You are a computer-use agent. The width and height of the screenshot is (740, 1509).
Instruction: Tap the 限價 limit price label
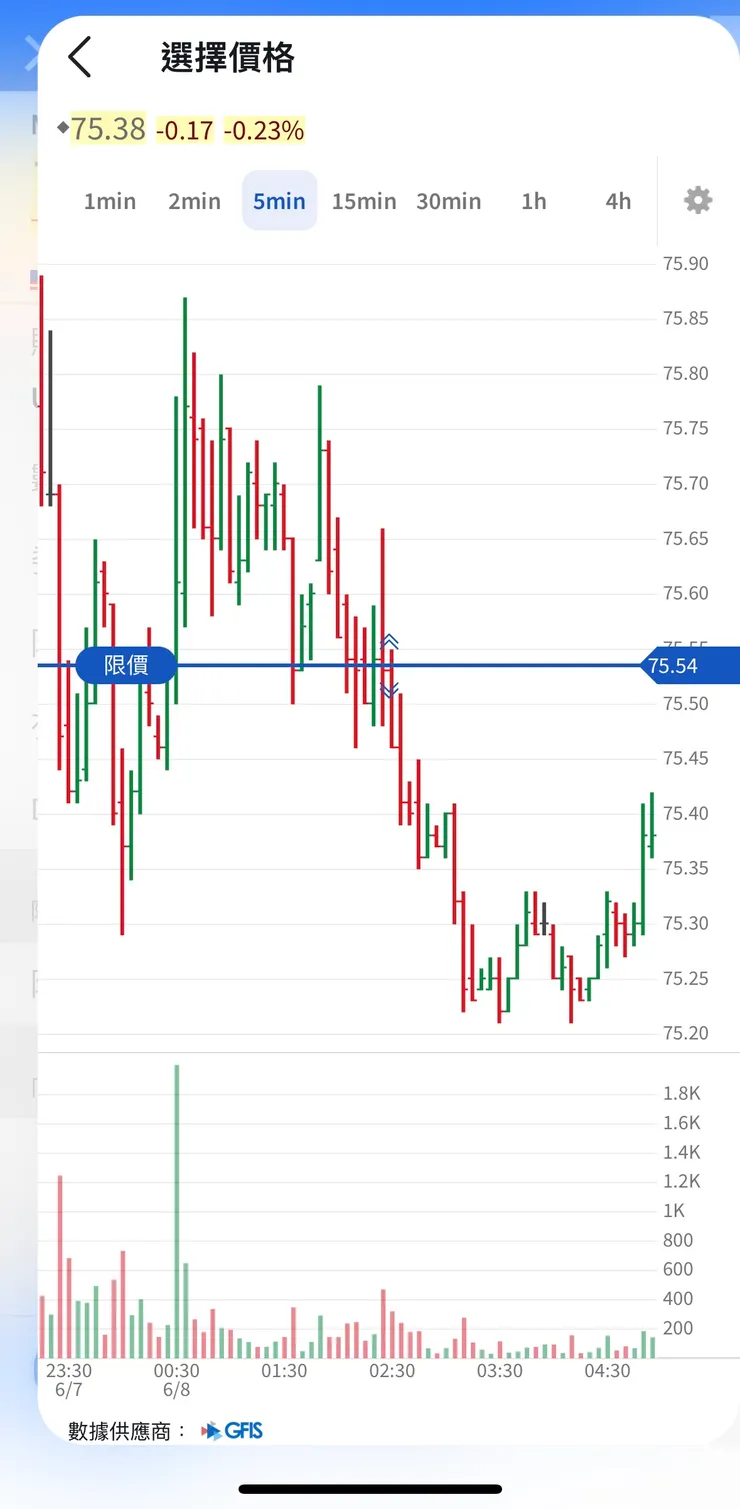[126, 665]
